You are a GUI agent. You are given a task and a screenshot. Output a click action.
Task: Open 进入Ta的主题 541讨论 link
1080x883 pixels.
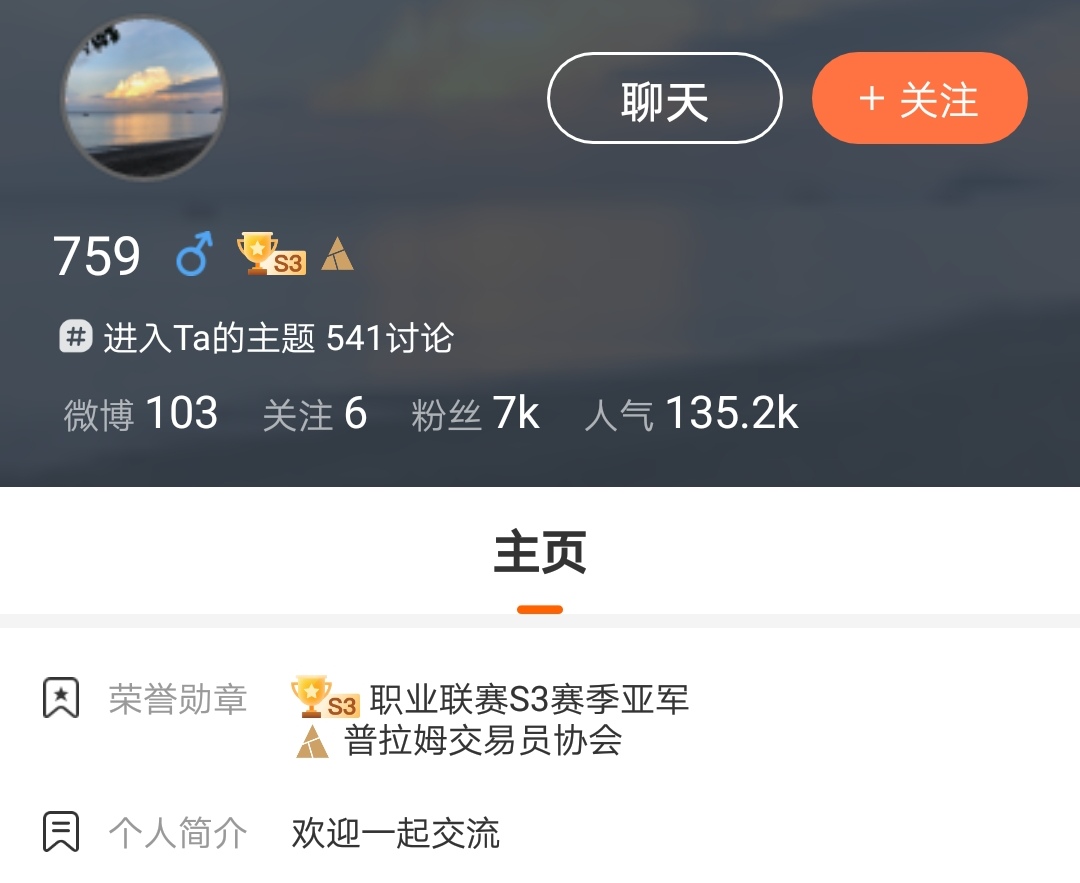point(256,337)
